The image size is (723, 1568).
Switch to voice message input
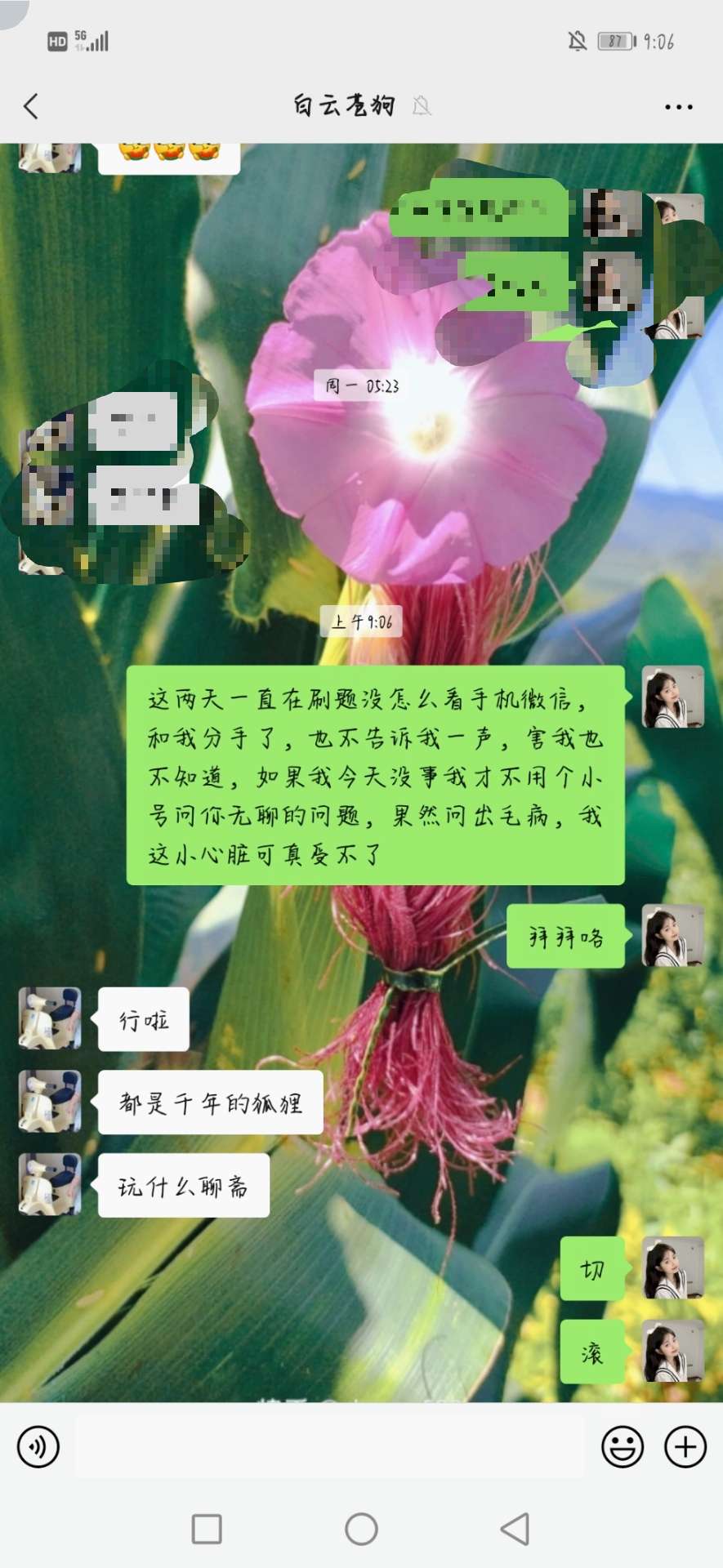tap(38, 1446)
